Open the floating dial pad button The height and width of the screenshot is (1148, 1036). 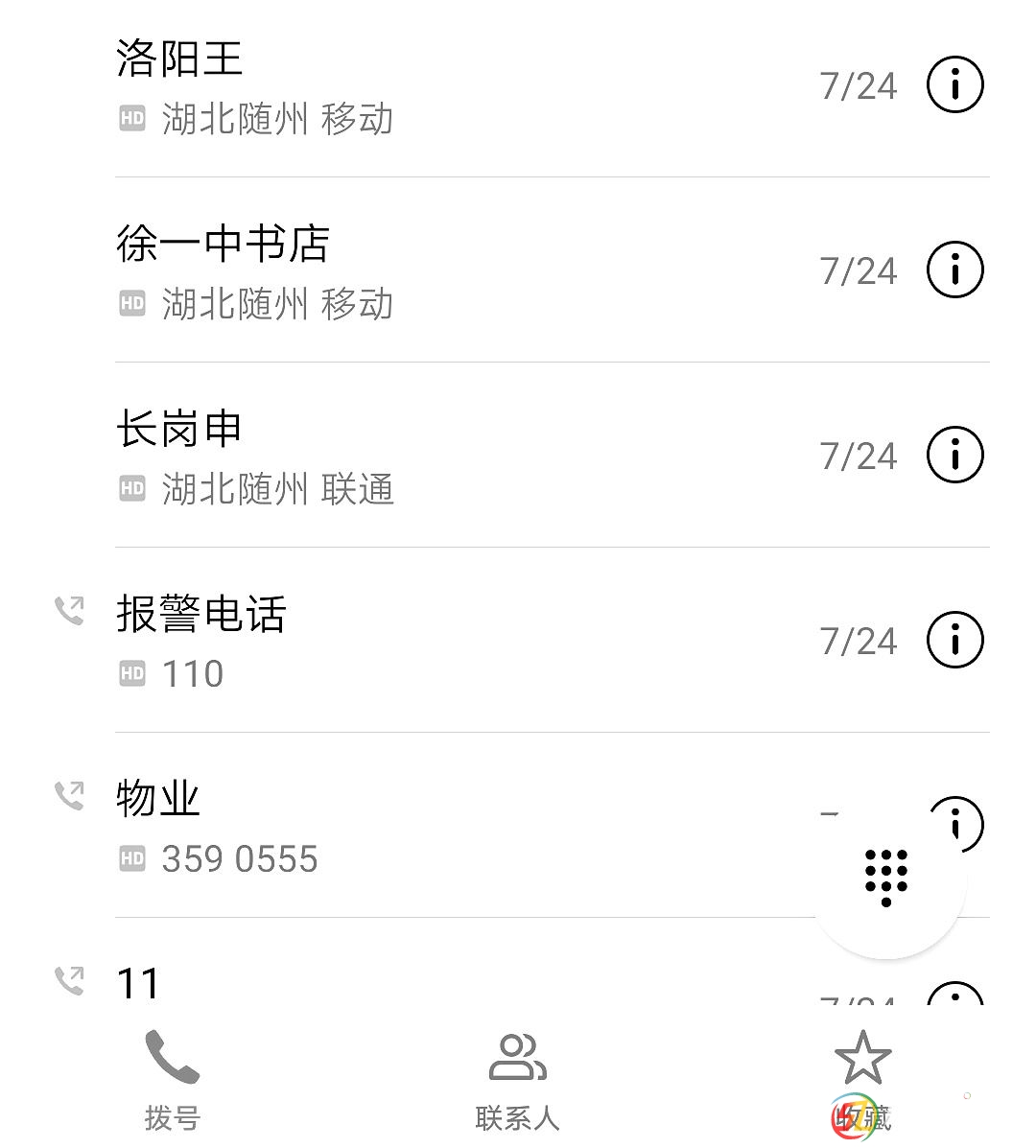tap(886, 878)
